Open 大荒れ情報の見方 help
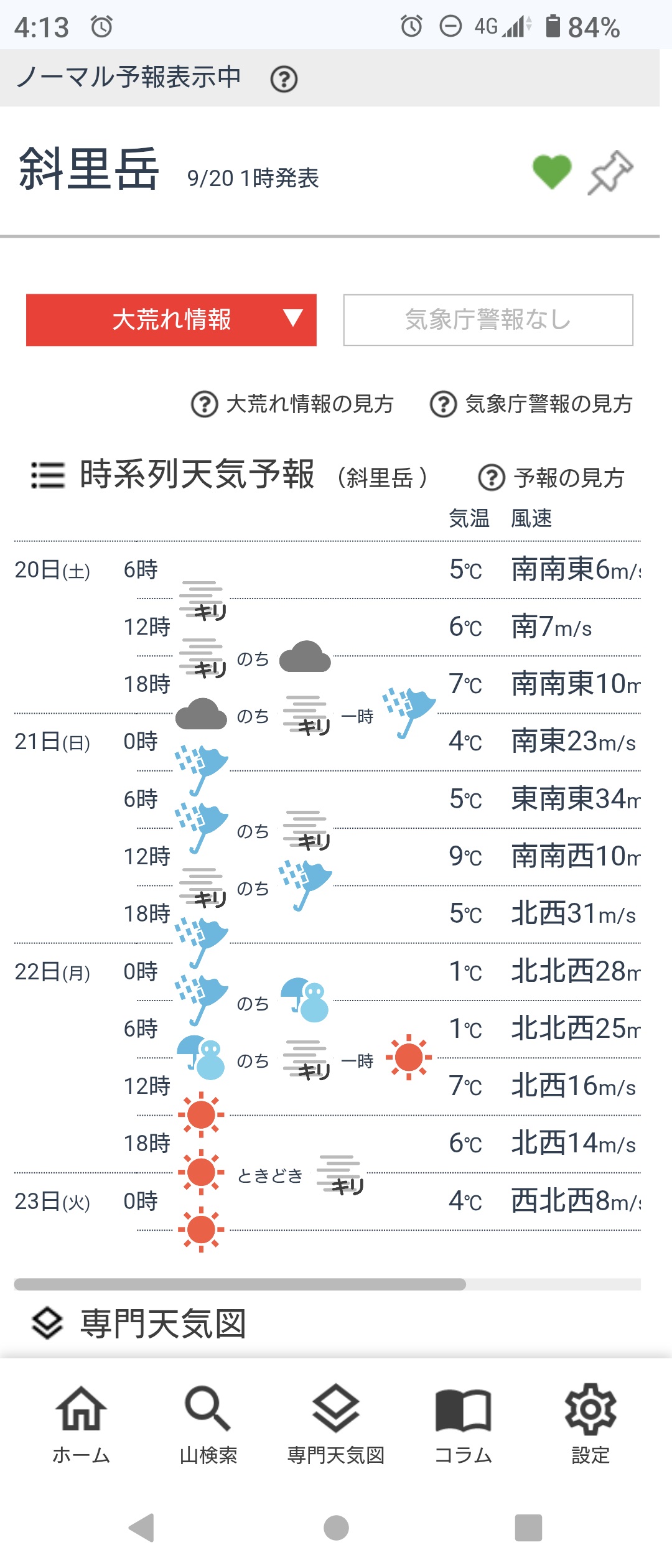Screen dimensions: 672x1568 (292, 404)
